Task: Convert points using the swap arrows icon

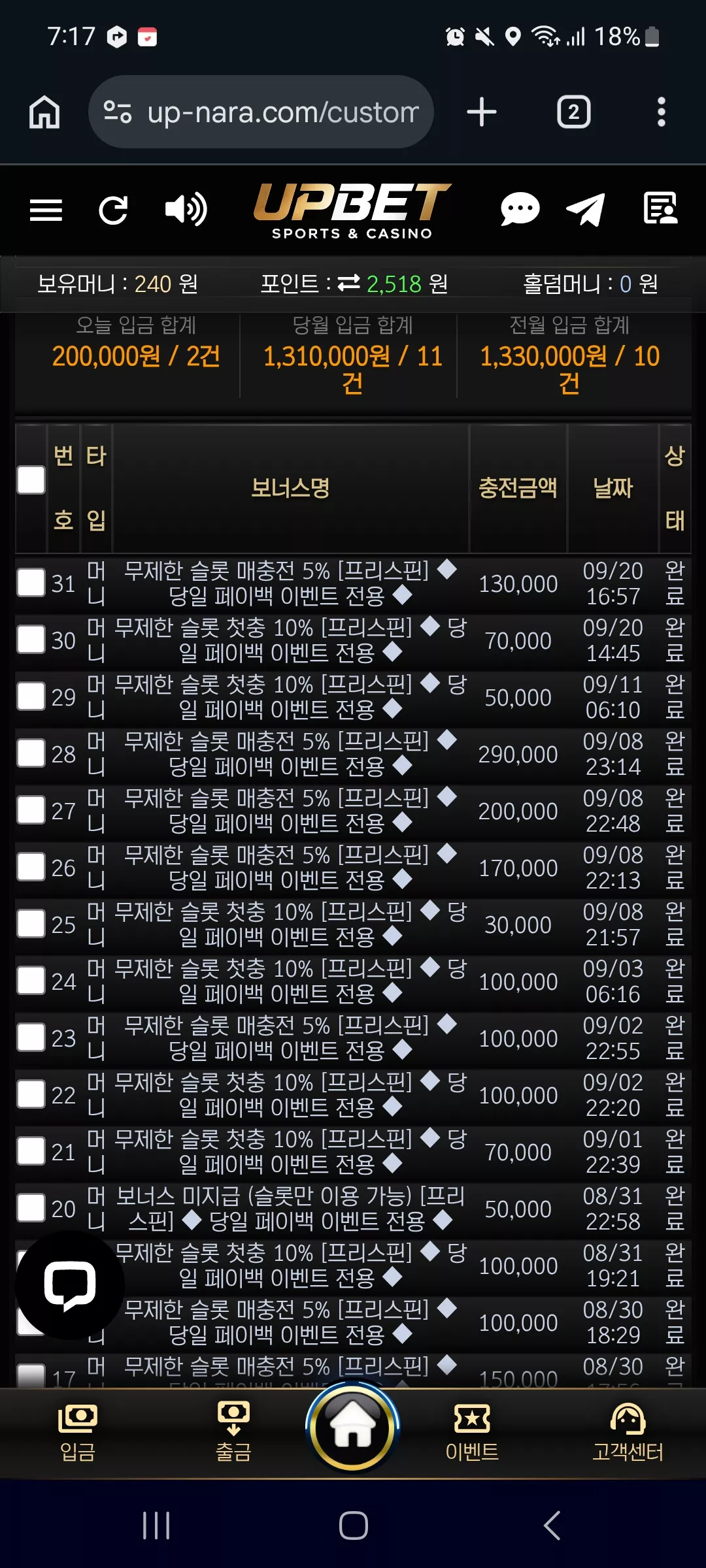Action: [x=348, y=283]
